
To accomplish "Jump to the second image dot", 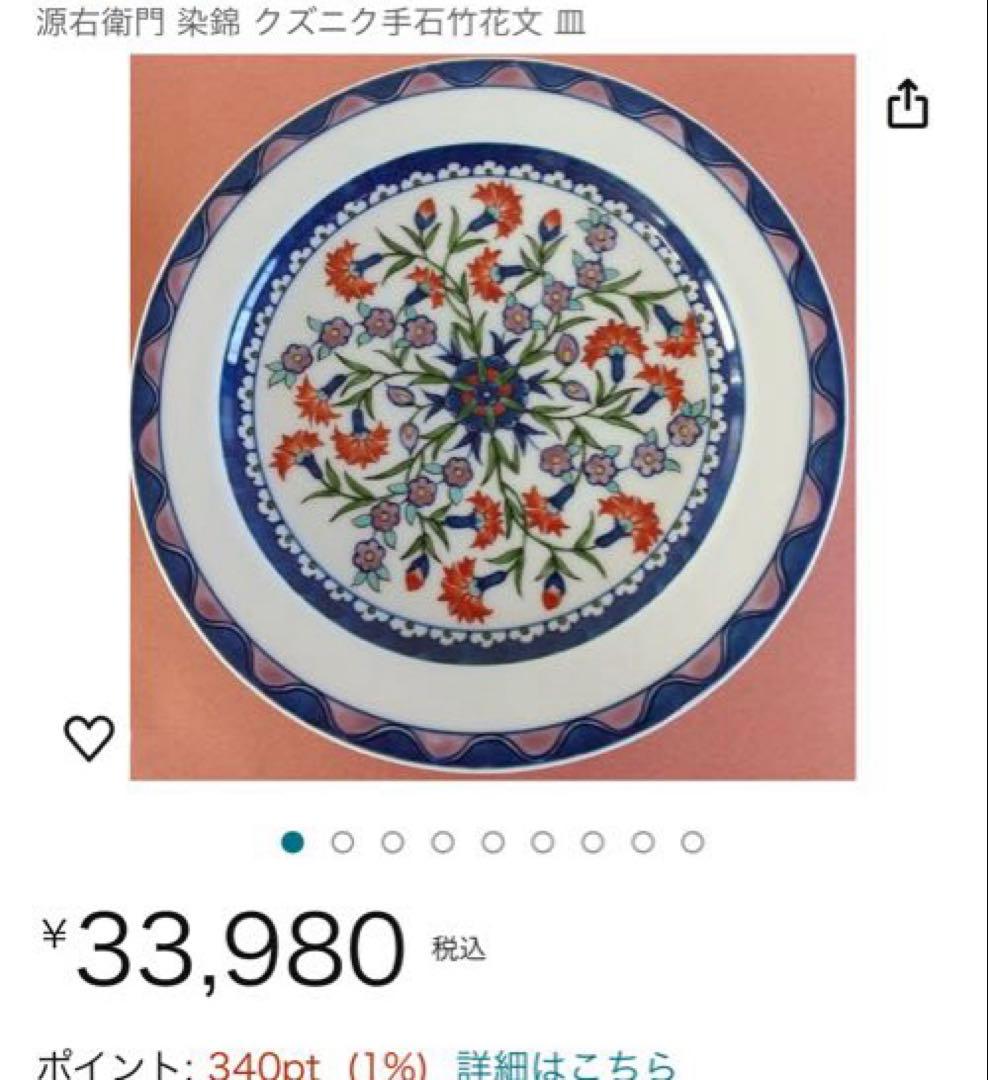I will tap(343, 843).
